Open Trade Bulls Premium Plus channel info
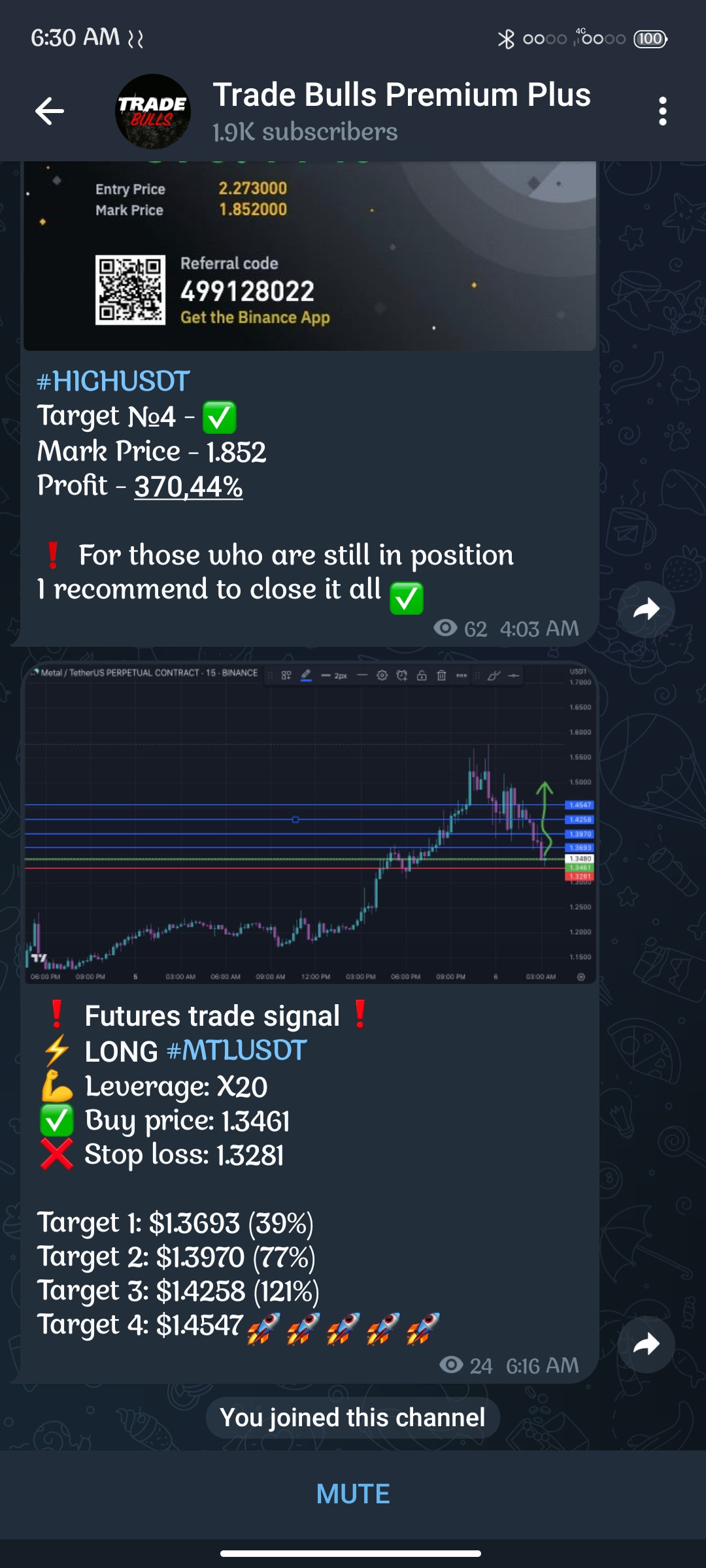This screenshot has width=706, height=1568. [x=400, y=111]
